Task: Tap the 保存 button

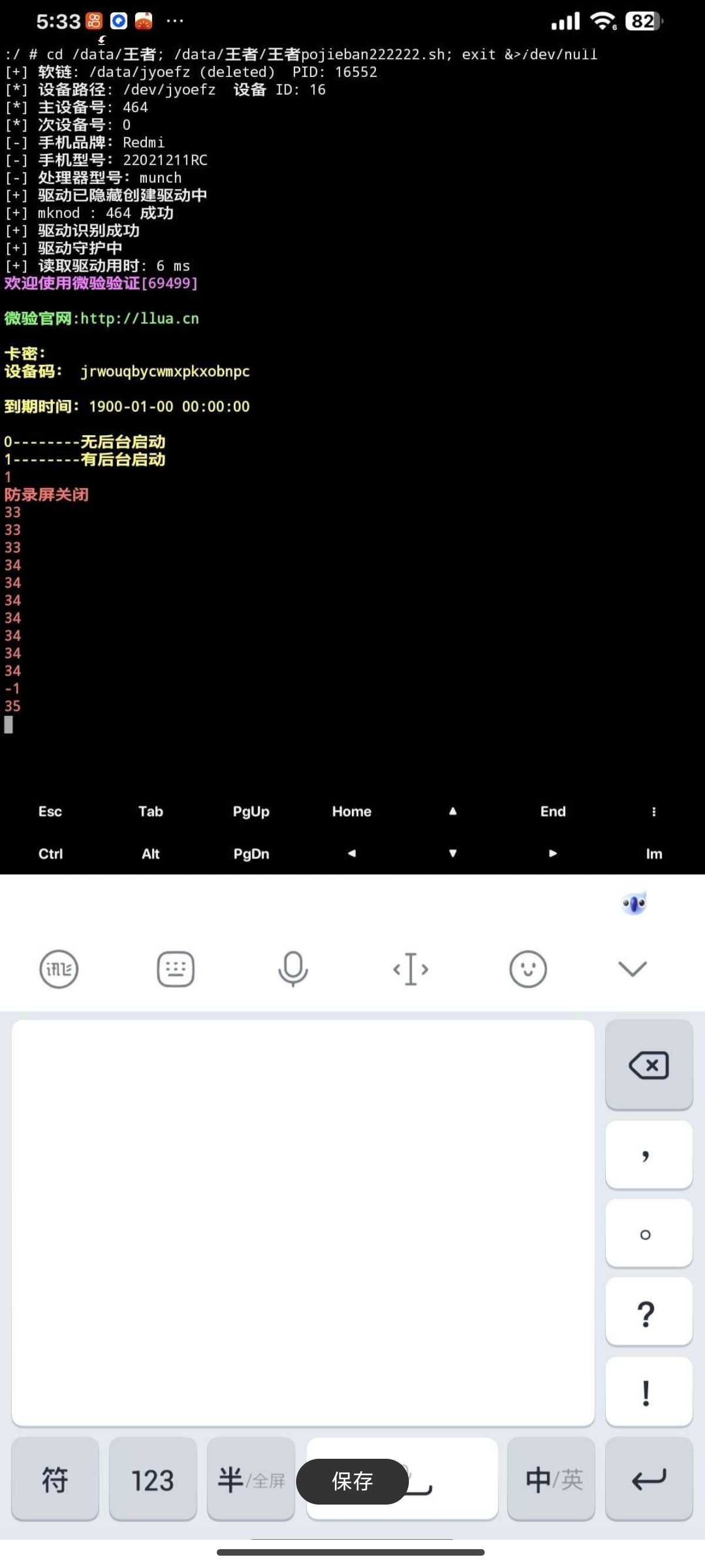Action: pyautogui.click(x=352, y=1481)
